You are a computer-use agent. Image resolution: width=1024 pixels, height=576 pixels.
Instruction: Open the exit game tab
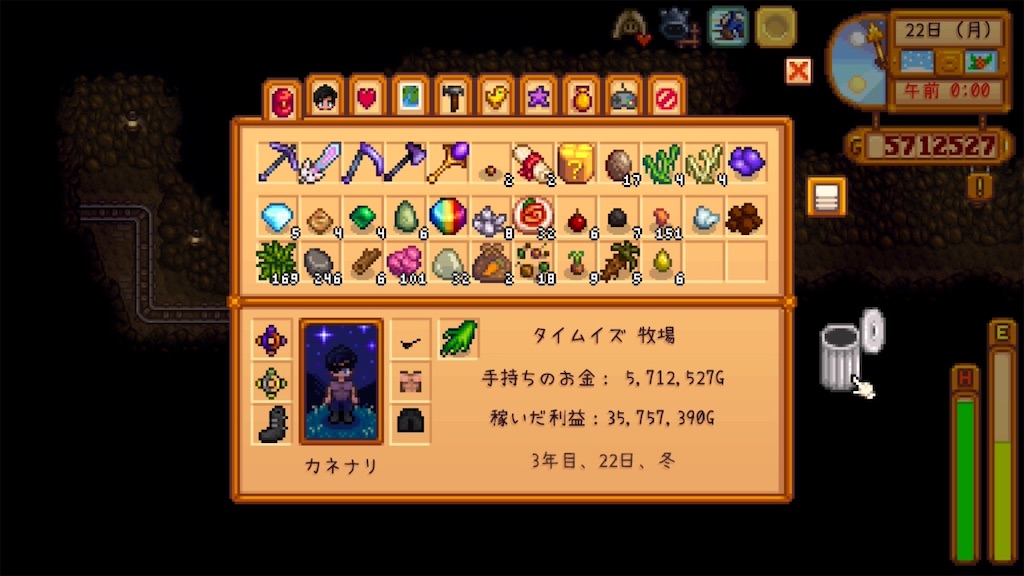coord(666,98)
